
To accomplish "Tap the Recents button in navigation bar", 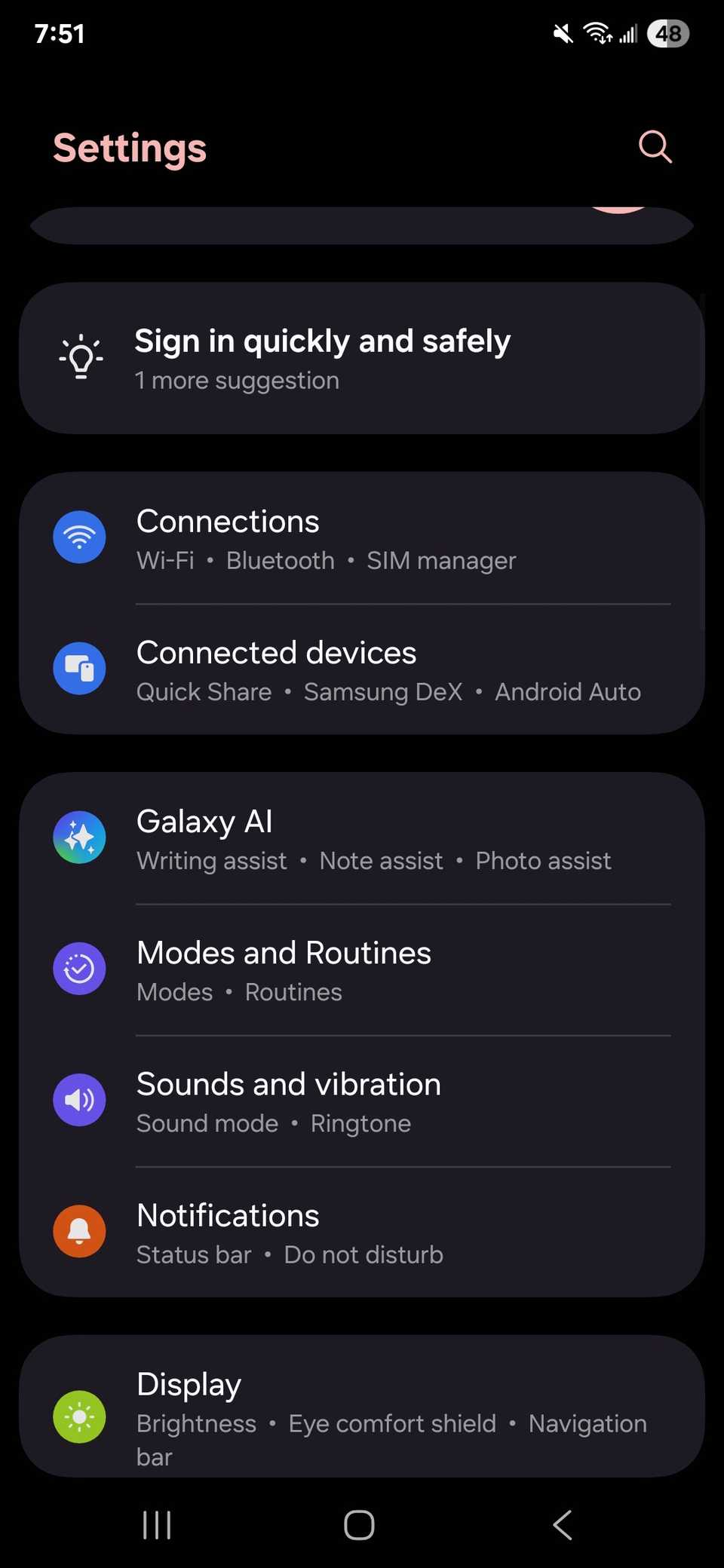I will click(x=156, y=1525).
